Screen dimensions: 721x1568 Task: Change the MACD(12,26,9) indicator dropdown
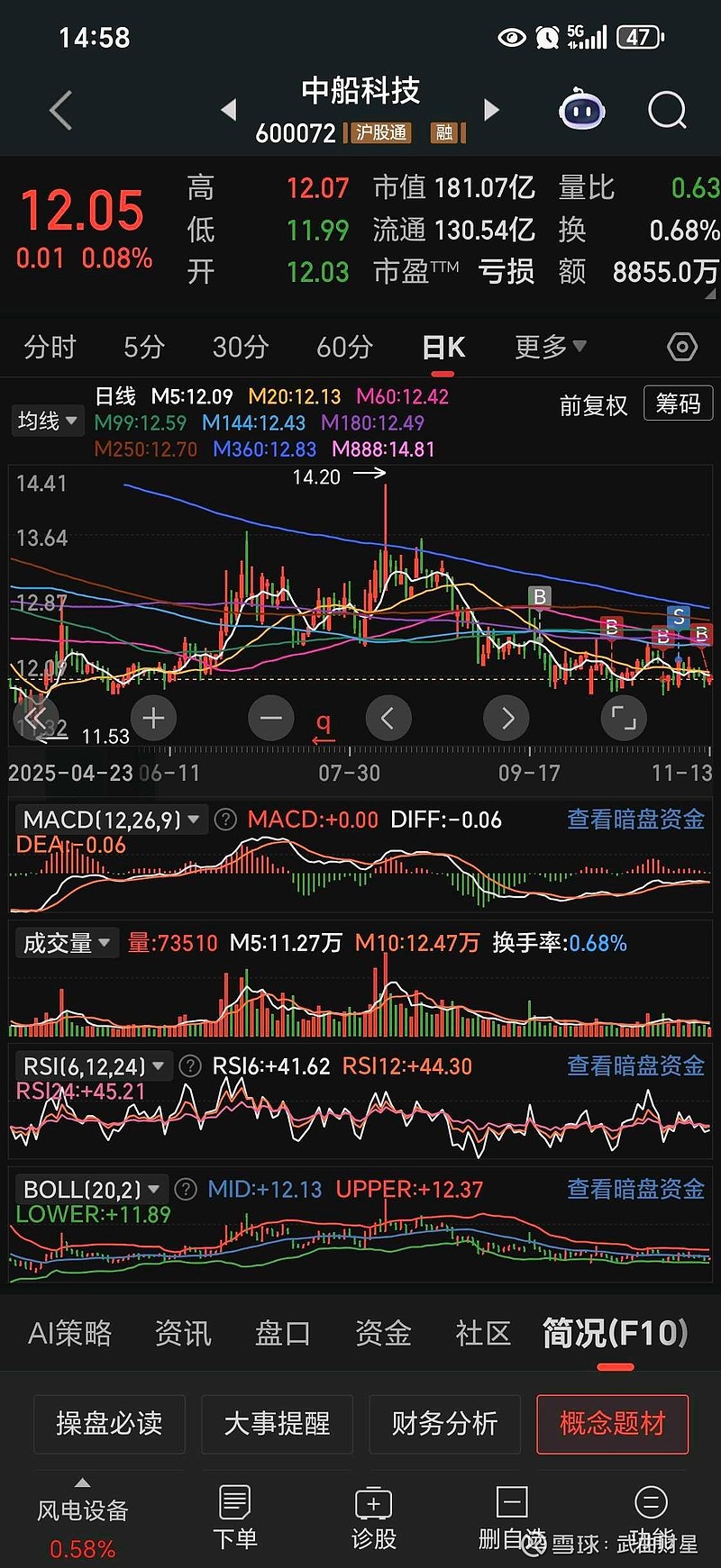pos(111,820)
